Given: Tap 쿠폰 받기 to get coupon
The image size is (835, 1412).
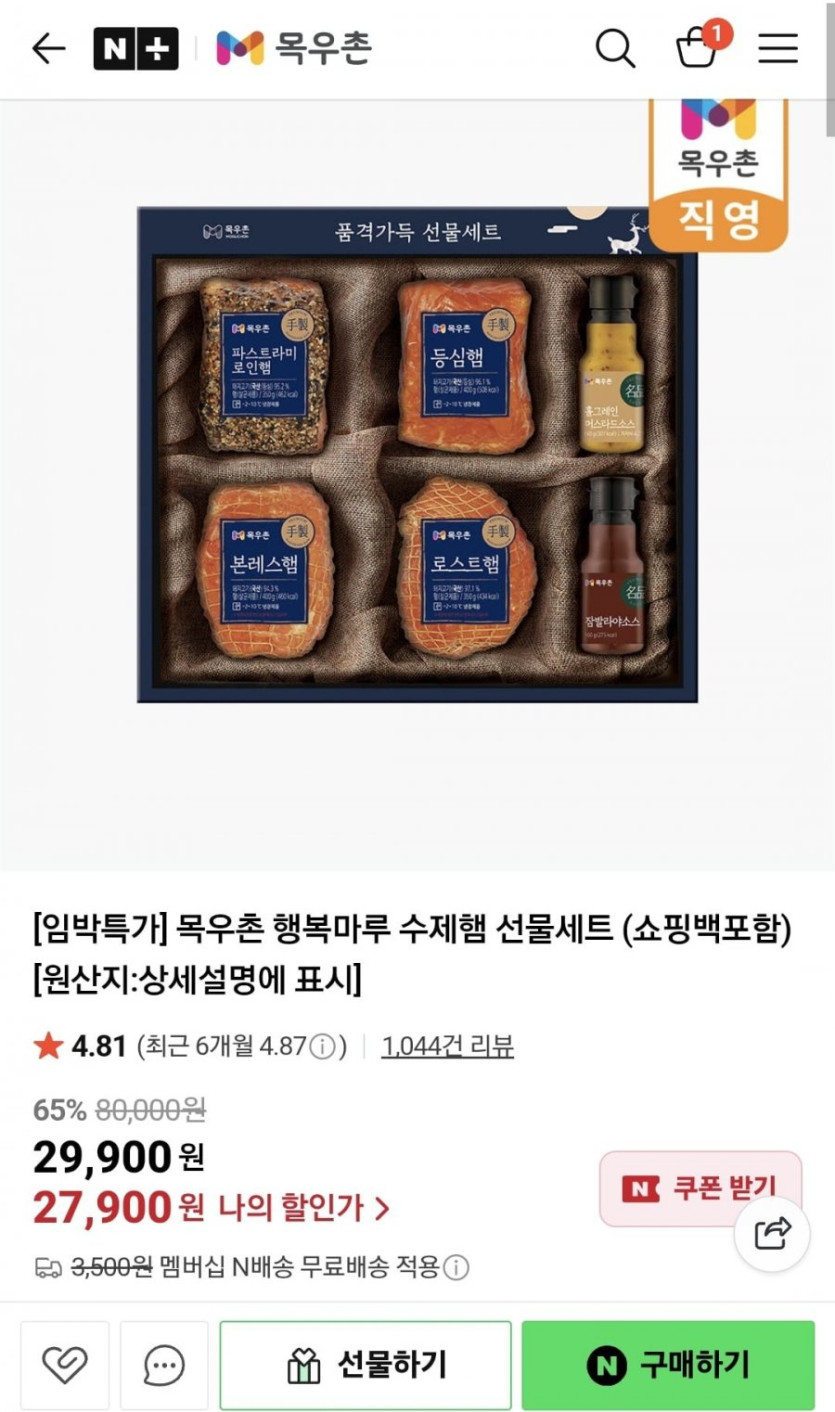Looking at the screenshot, I should pos(700,1188).
